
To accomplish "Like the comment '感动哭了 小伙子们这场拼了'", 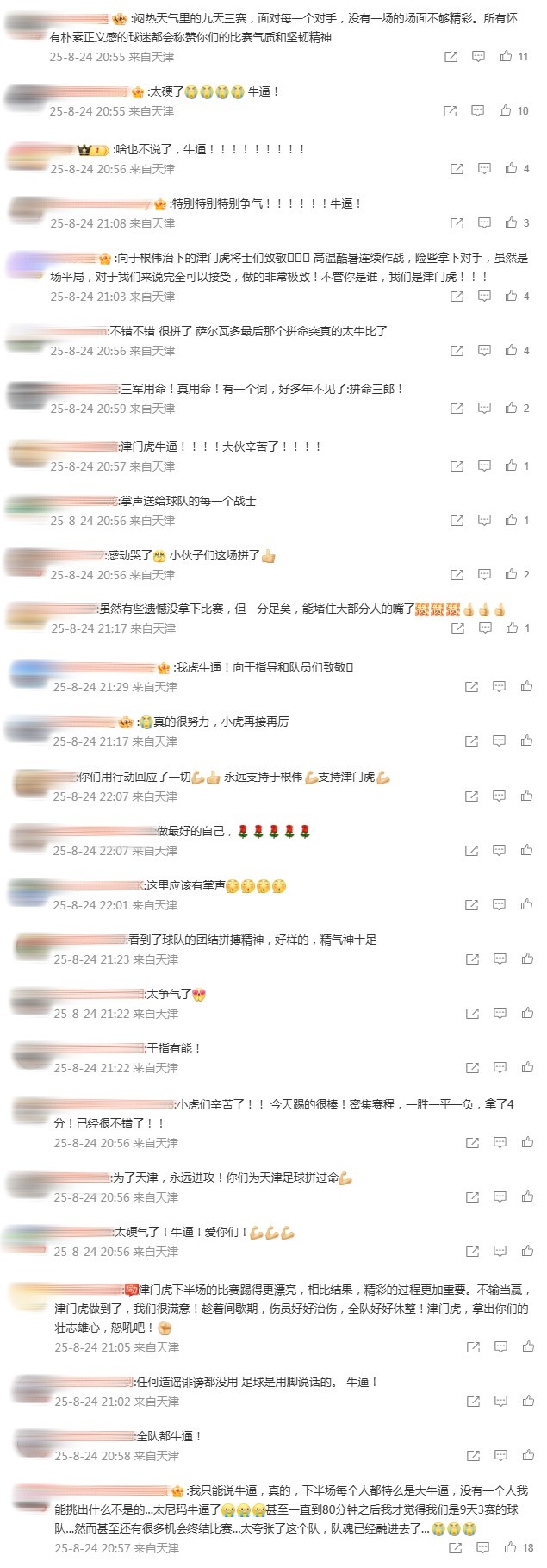I will tap(511, 574).
